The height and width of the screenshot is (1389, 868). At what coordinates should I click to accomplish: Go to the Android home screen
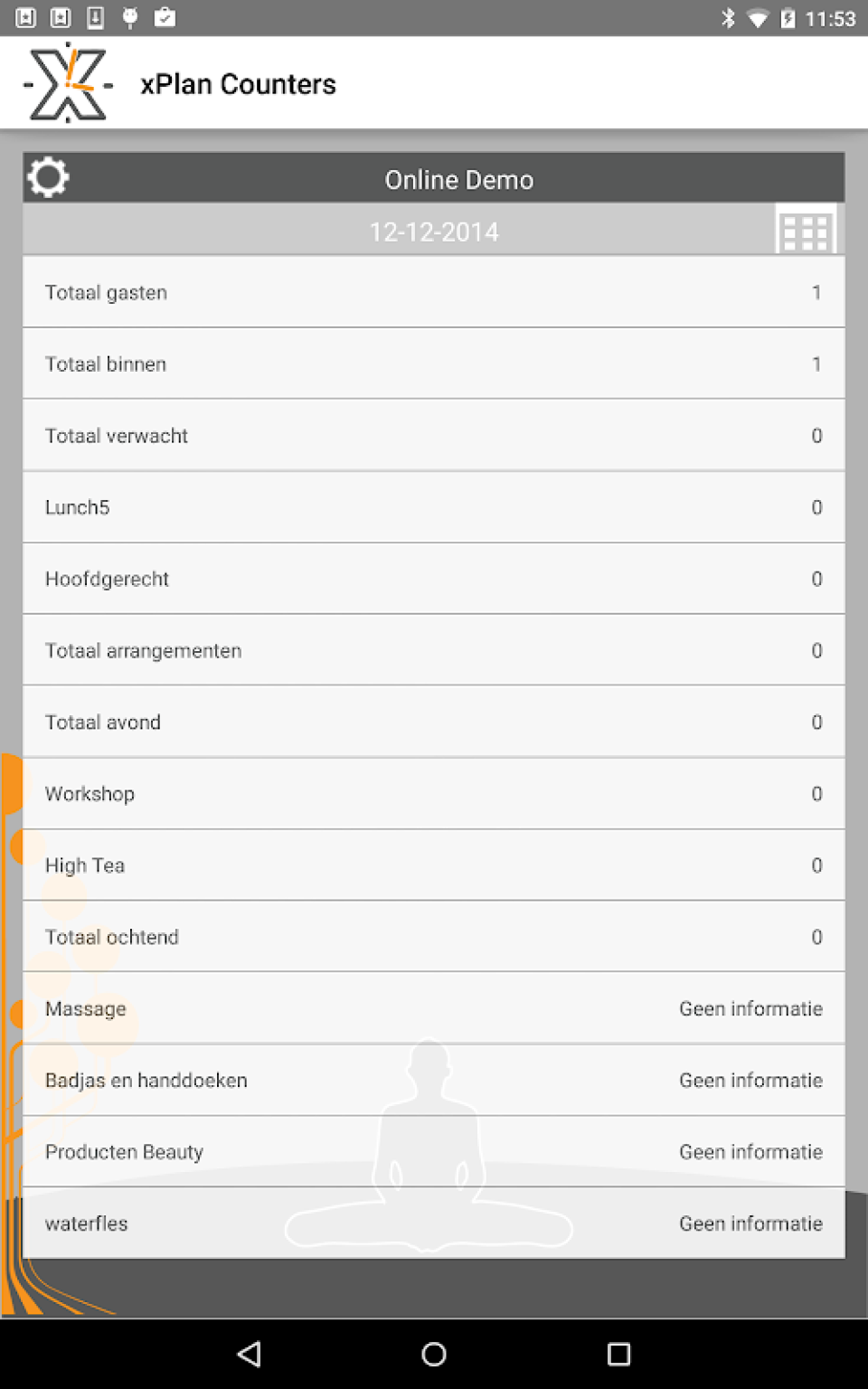[434, 1354]
